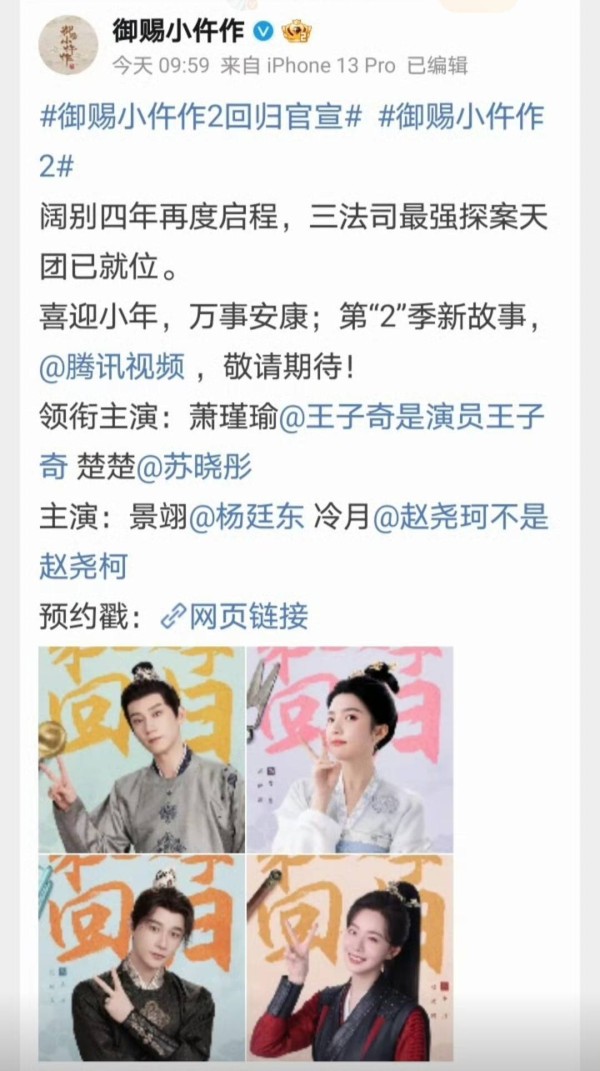Open the @杨廷东 mention
600x1071 pixels.
click(246, 518)
